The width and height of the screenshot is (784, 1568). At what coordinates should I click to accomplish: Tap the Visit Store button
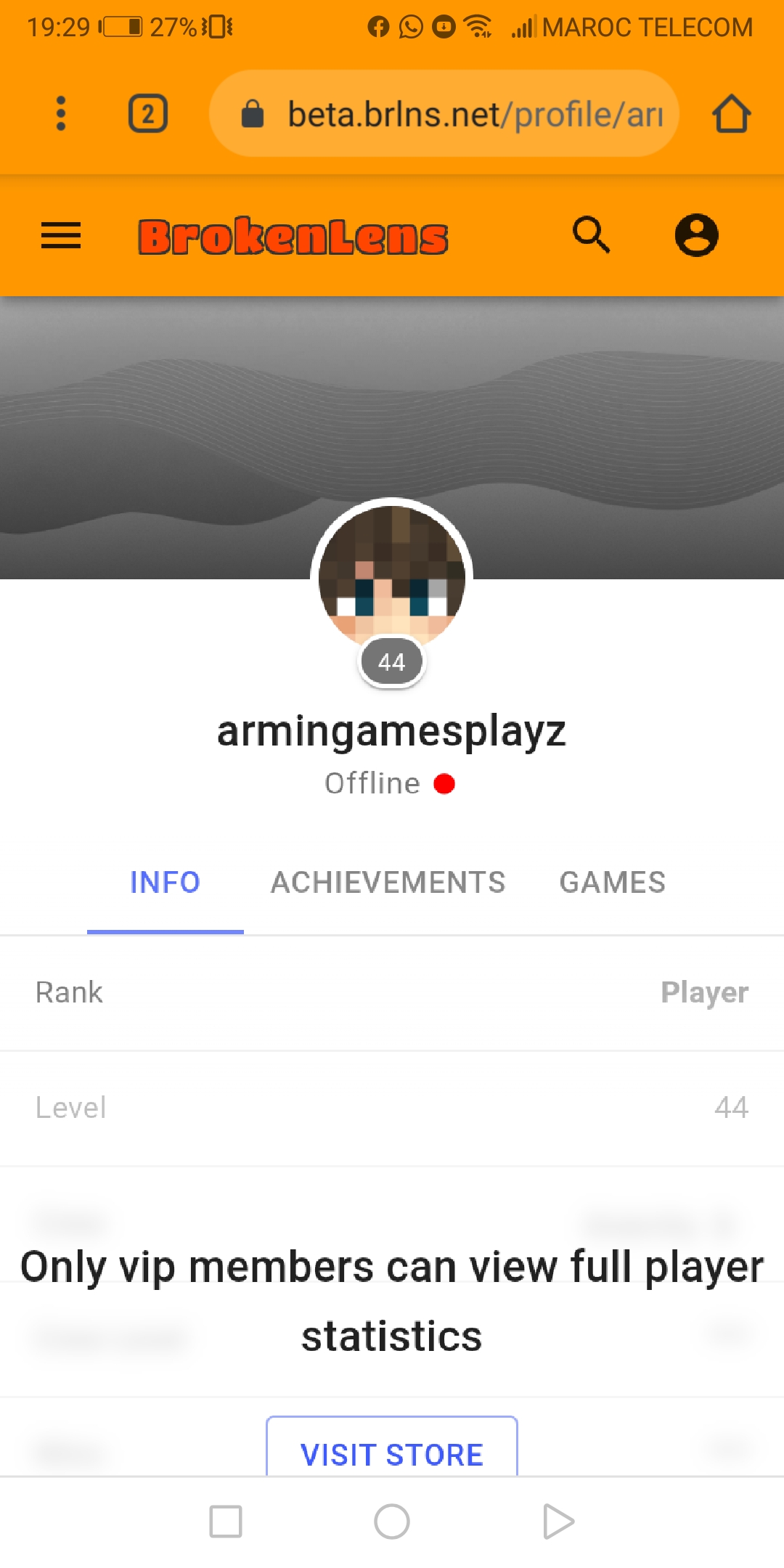(392, 1447)
